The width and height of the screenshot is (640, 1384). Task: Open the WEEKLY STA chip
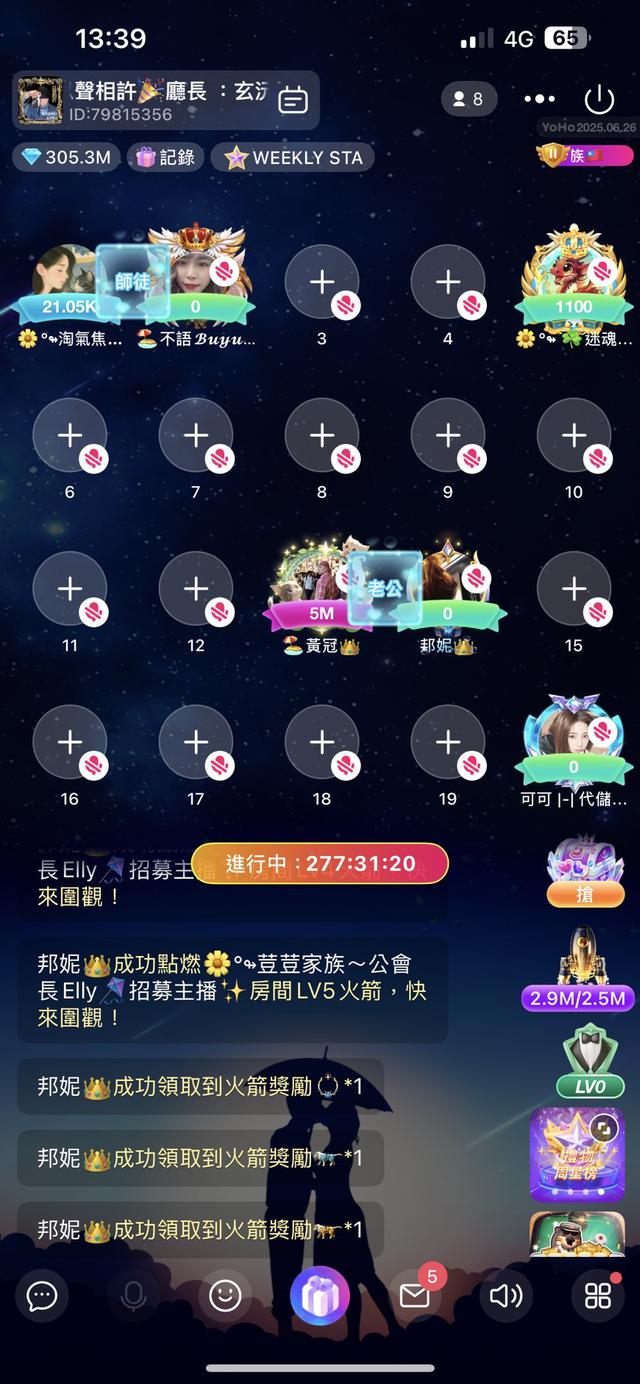tap(293, 157)
